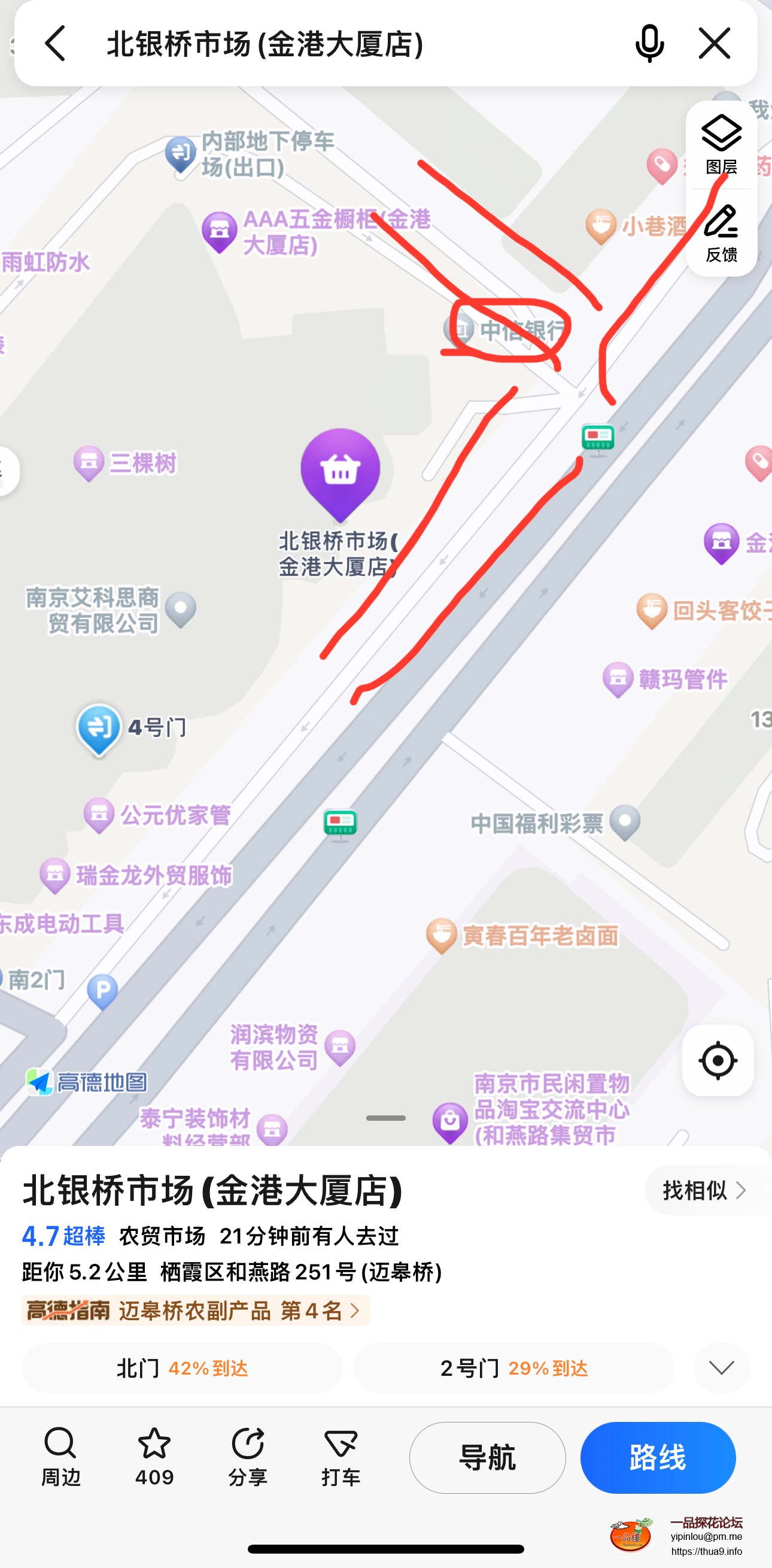Search nearby with 周边
This screenshot has width=772, height=1568.
60,1457
